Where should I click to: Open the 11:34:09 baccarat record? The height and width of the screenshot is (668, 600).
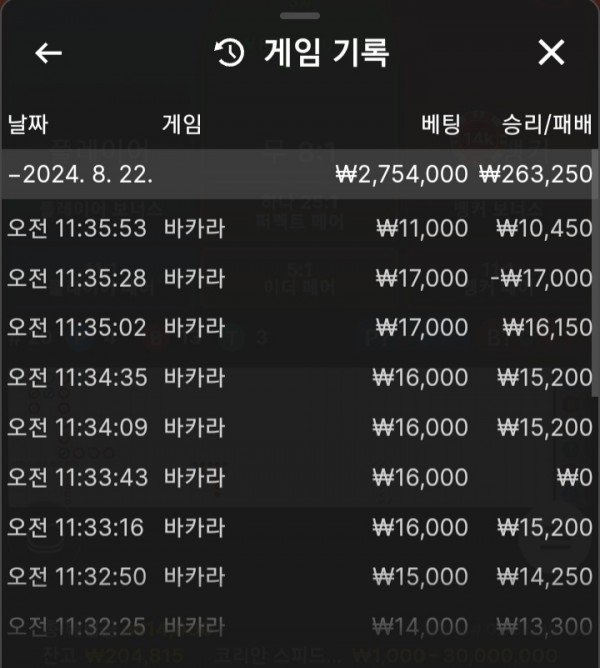300,426
